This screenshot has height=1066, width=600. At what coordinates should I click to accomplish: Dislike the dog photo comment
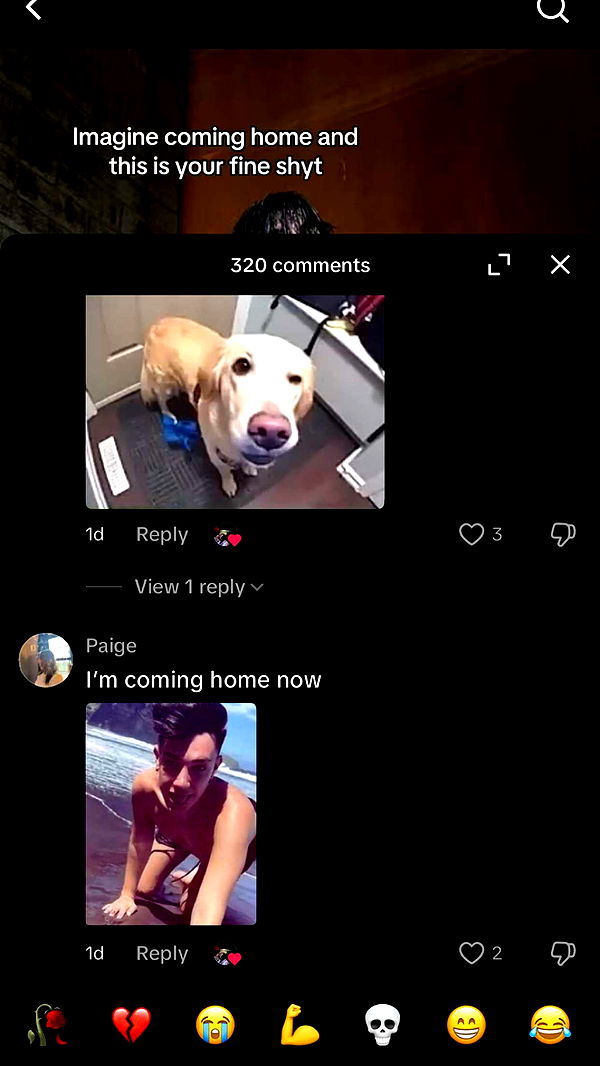click(563, 535)
